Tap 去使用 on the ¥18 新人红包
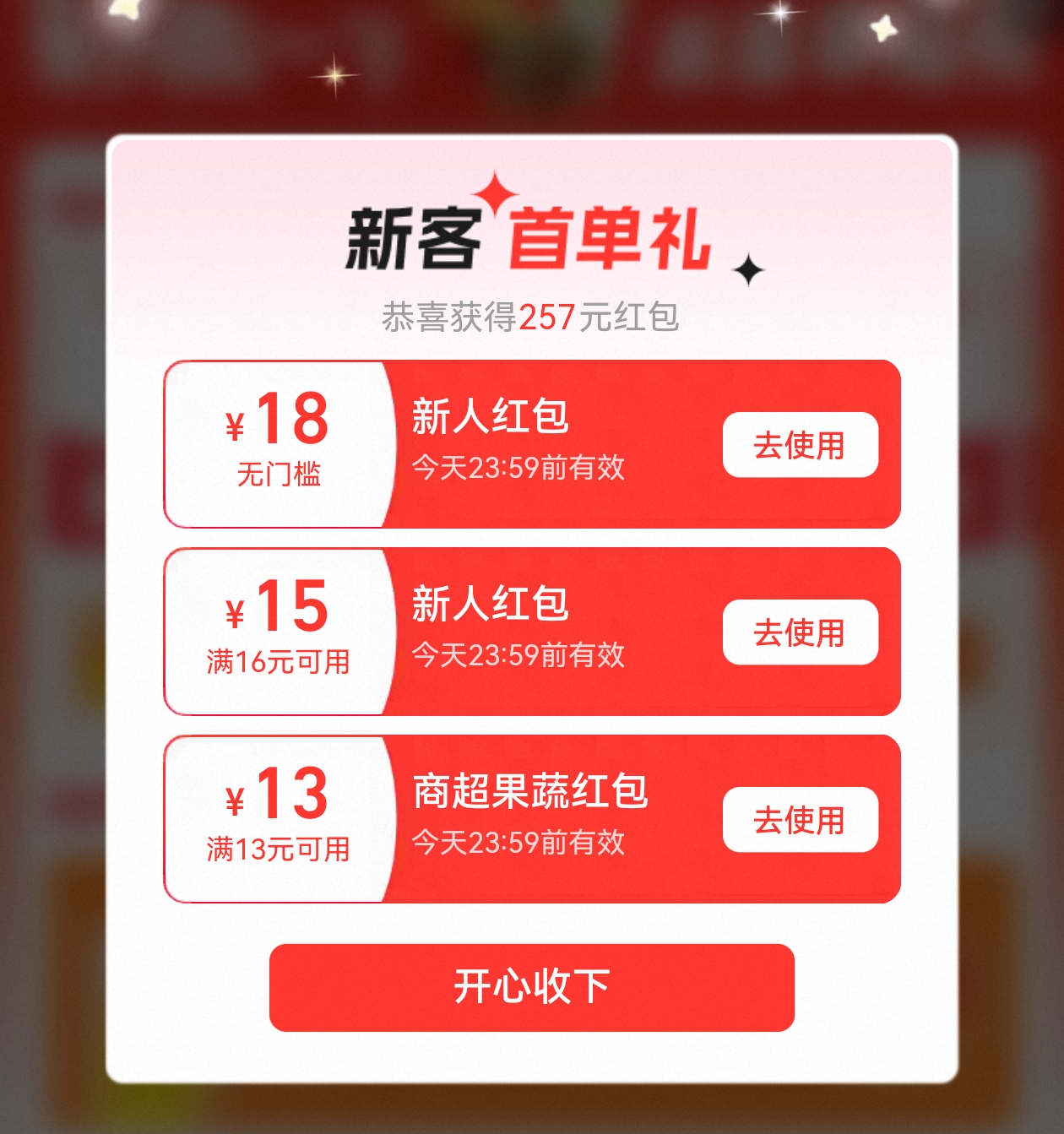1064x1134 pixels. (800, 445)
